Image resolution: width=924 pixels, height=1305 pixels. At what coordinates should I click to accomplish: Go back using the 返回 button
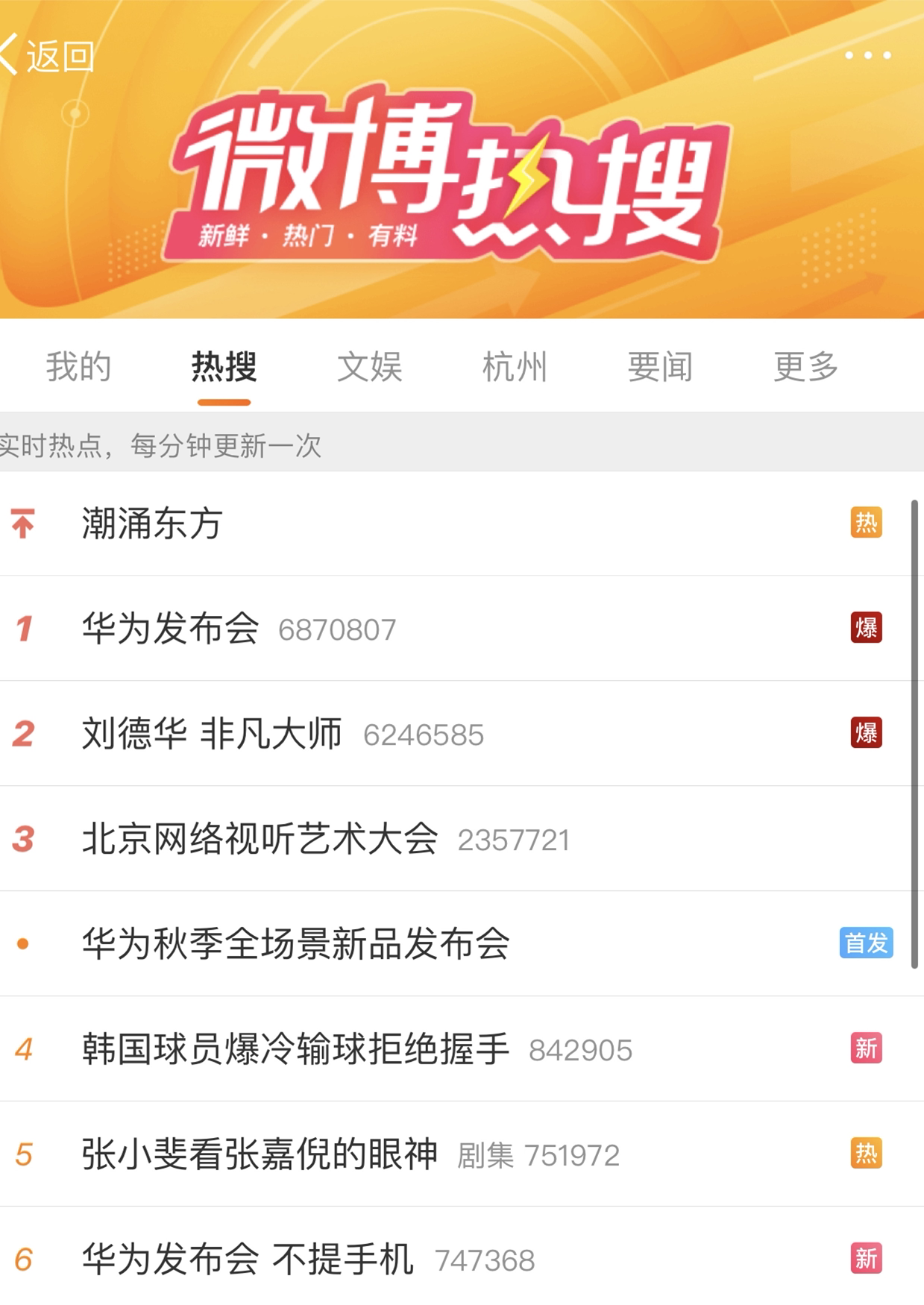tap(48, 56)
